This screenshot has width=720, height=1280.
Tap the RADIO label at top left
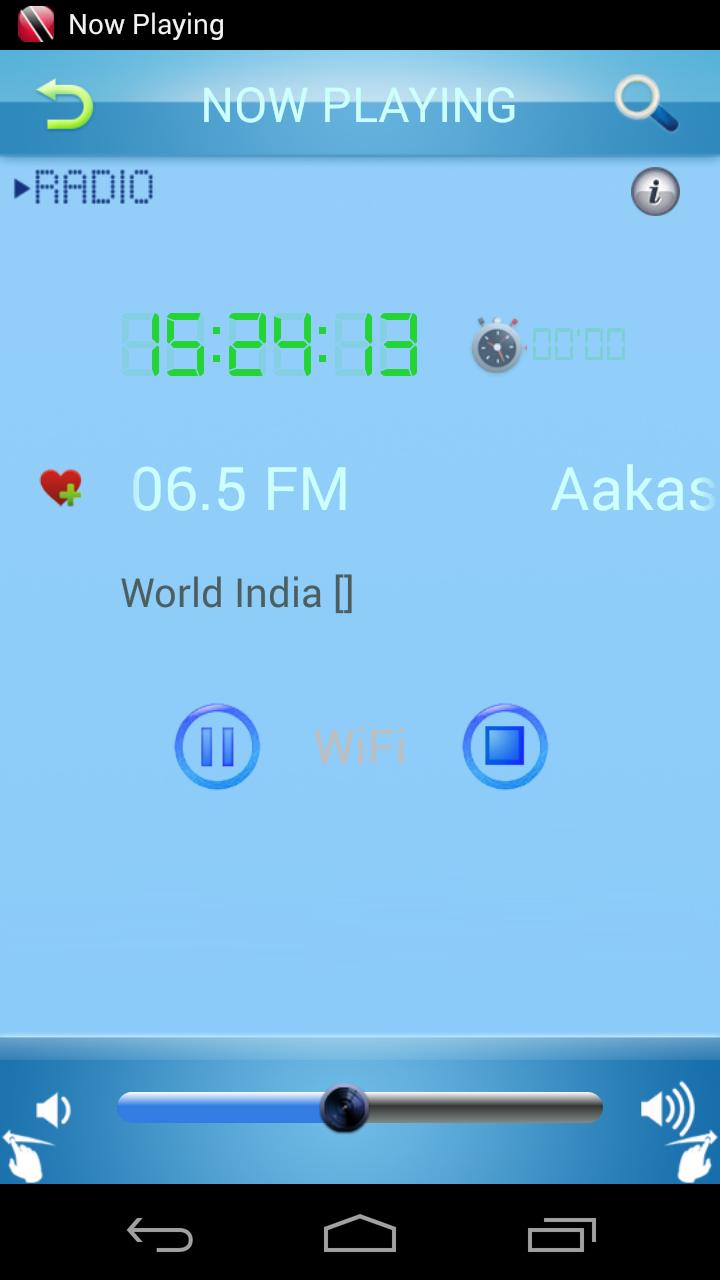[x=85, y=188]
